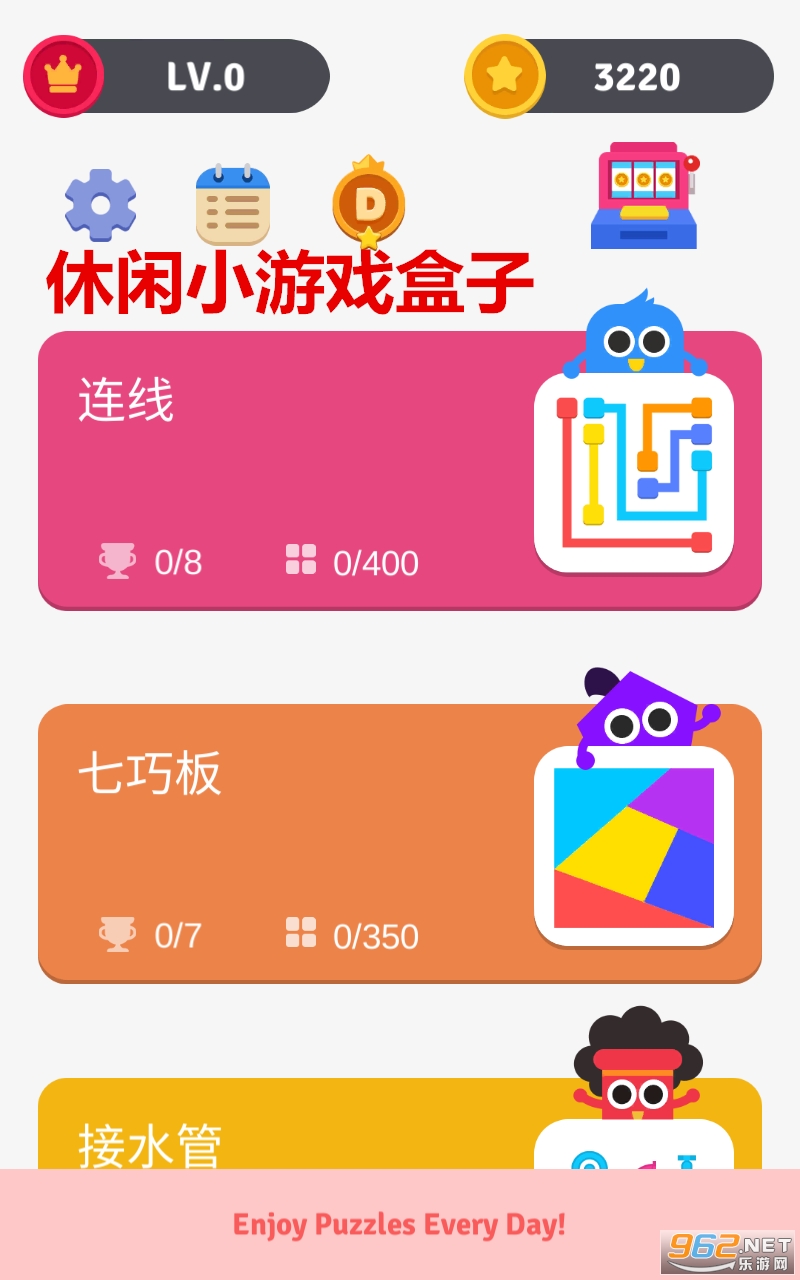Open the 七巧板 puzzle card

(x=400, y=843)
